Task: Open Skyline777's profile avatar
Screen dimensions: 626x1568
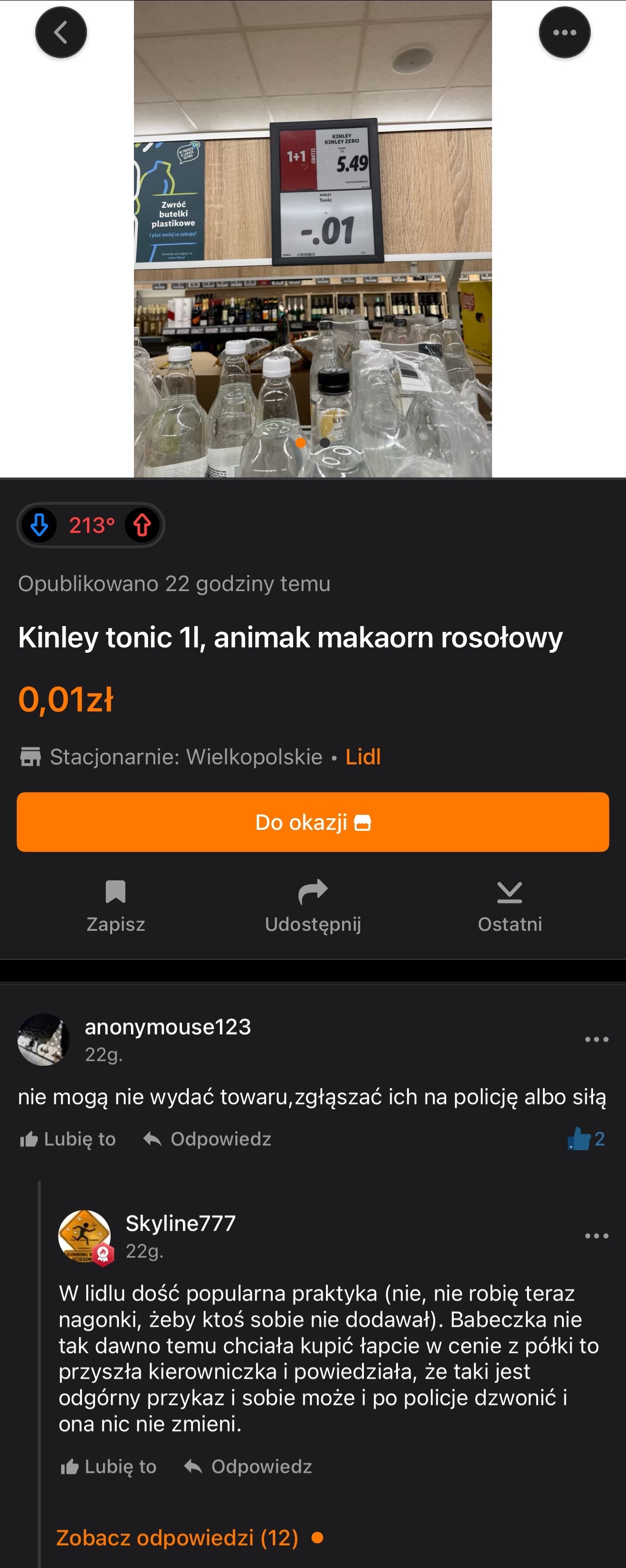Action: tap(84, 1236)
